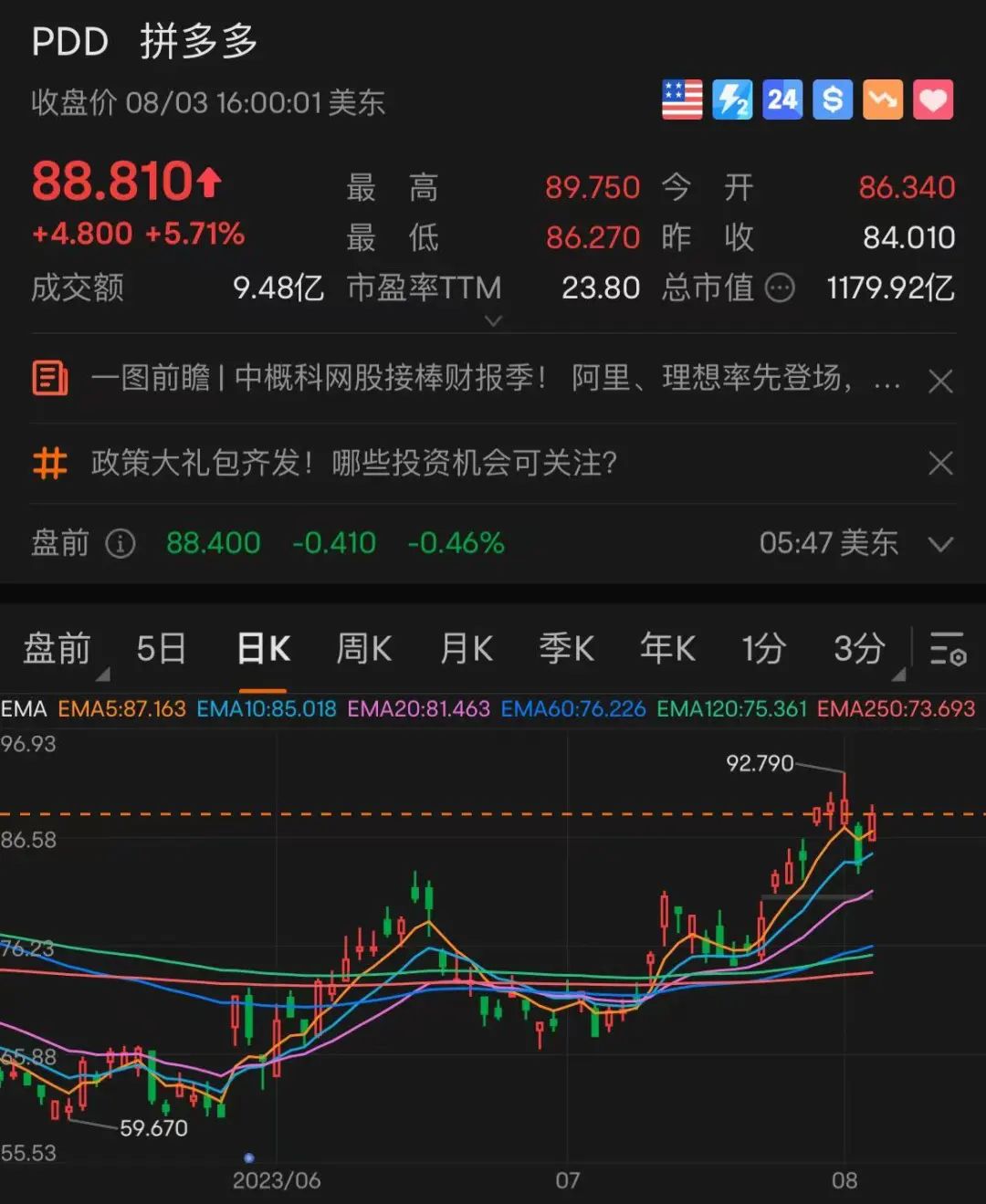Open the 24-hour trading badge
This screenshot has height=1204, width=986.
pyautogui.click(x=782, y=99)
